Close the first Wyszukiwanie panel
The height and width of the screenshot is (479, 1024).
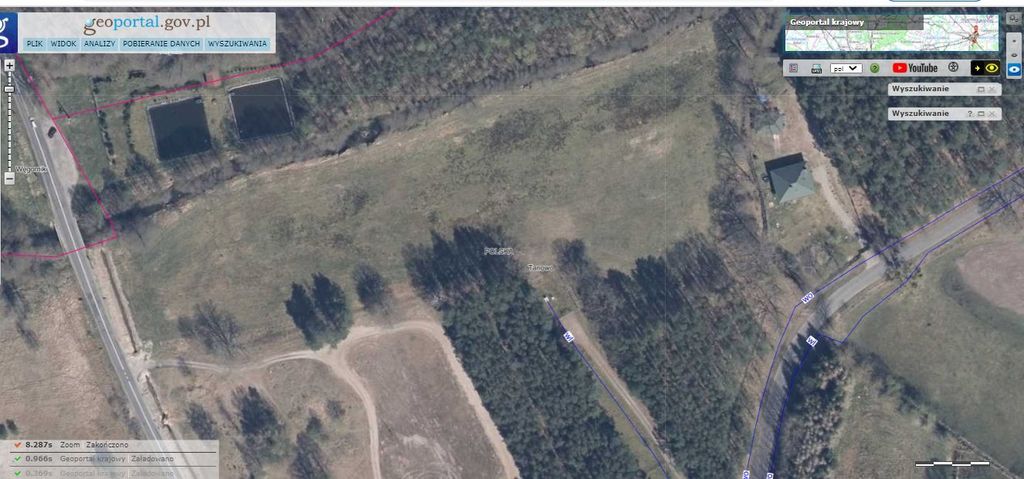point(992,89)
